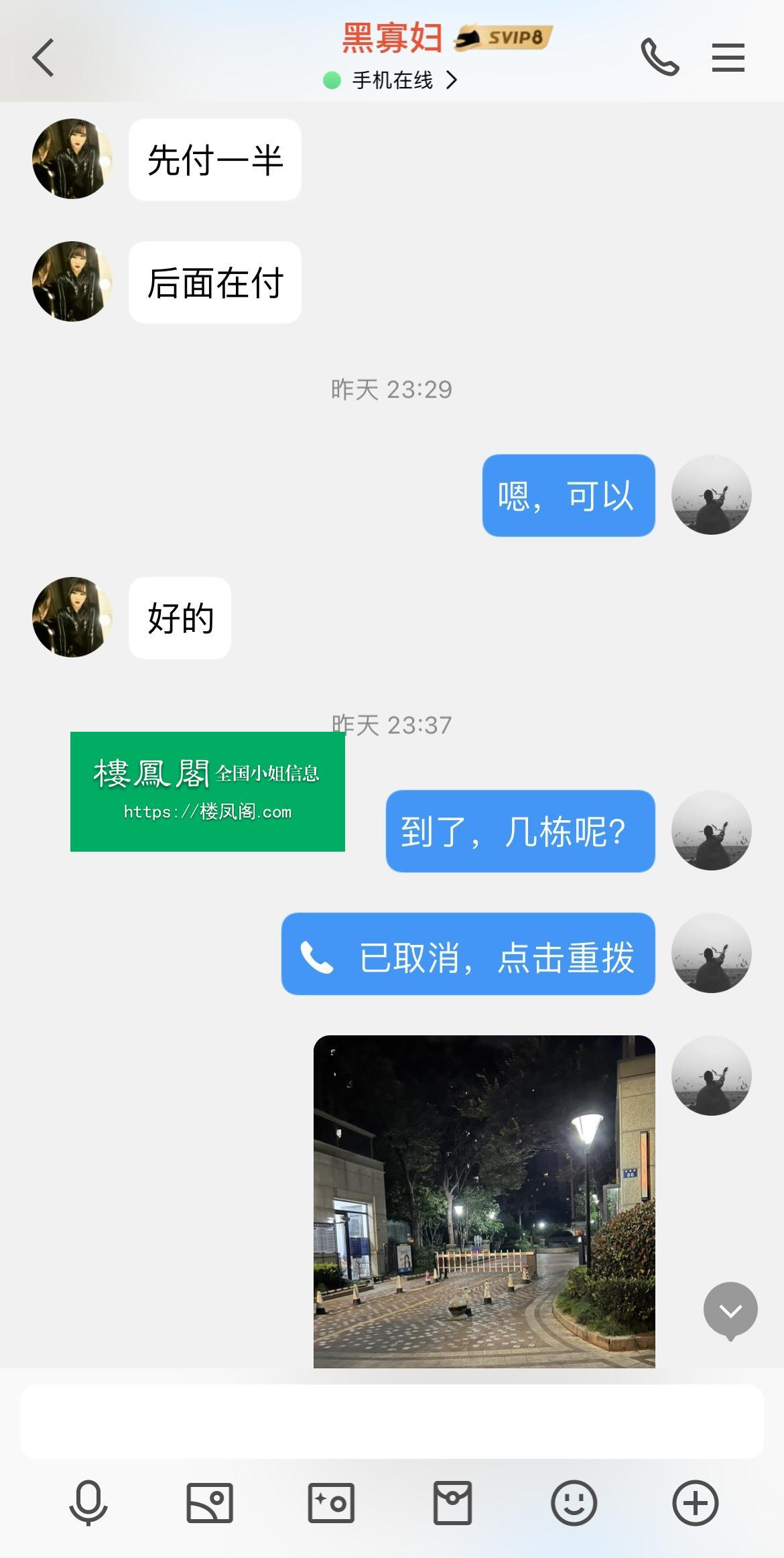Go back from the chat
The height and width of the screenshot is (1558, 784).
click(x=43, y=58)
